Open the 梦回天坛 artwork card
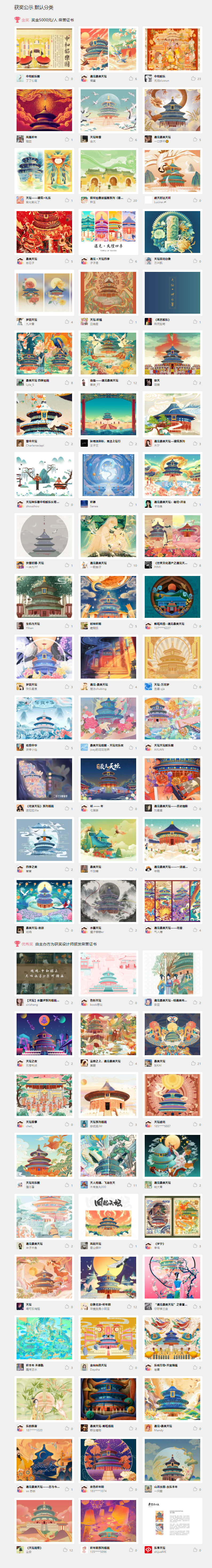This screenshot has height=1568, width=212. (x=44, y=293)
